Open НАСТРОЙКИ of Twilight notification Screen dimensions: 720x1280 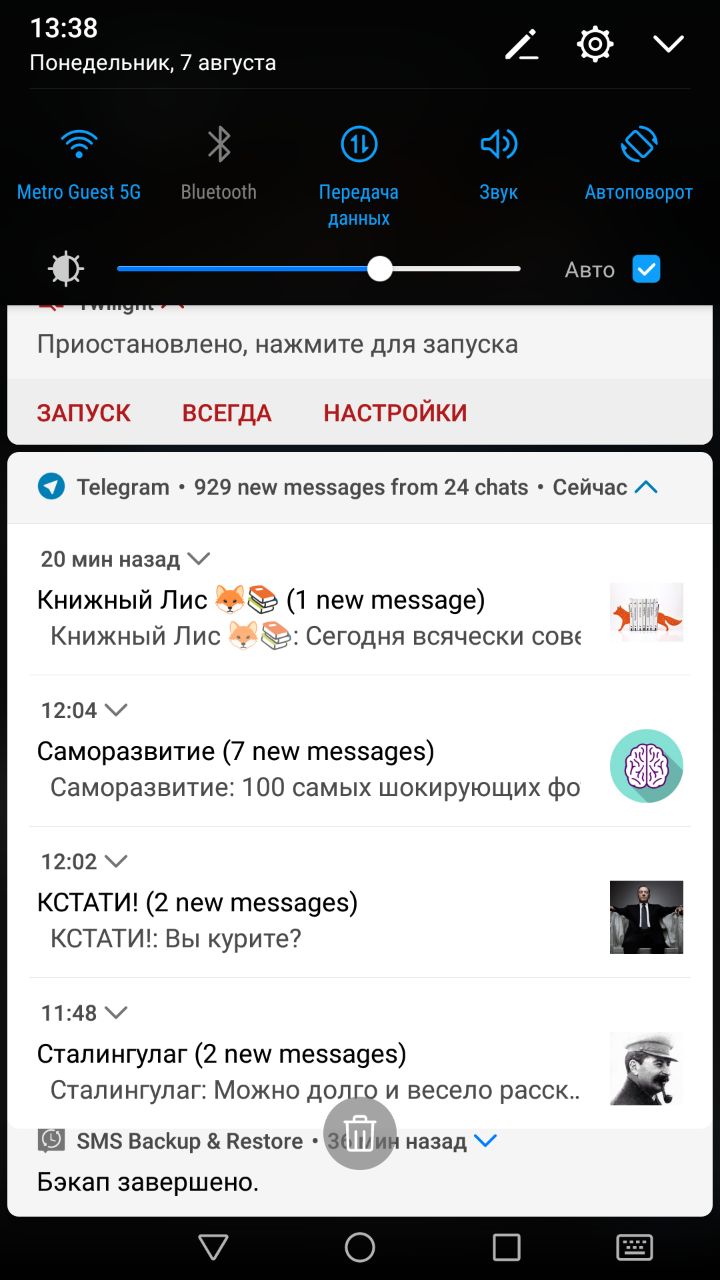pyautogui.click(x=395, y=412)
